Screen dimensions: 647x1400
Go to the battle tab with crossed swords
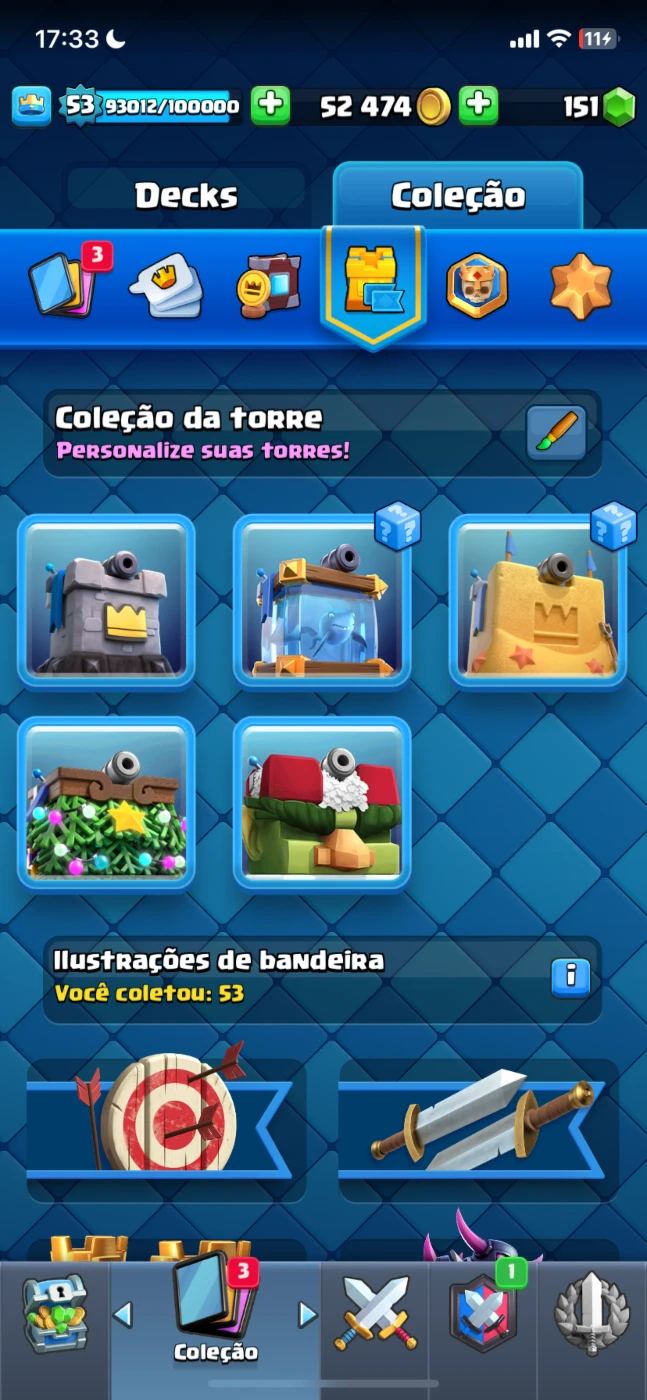(376, 1312)
